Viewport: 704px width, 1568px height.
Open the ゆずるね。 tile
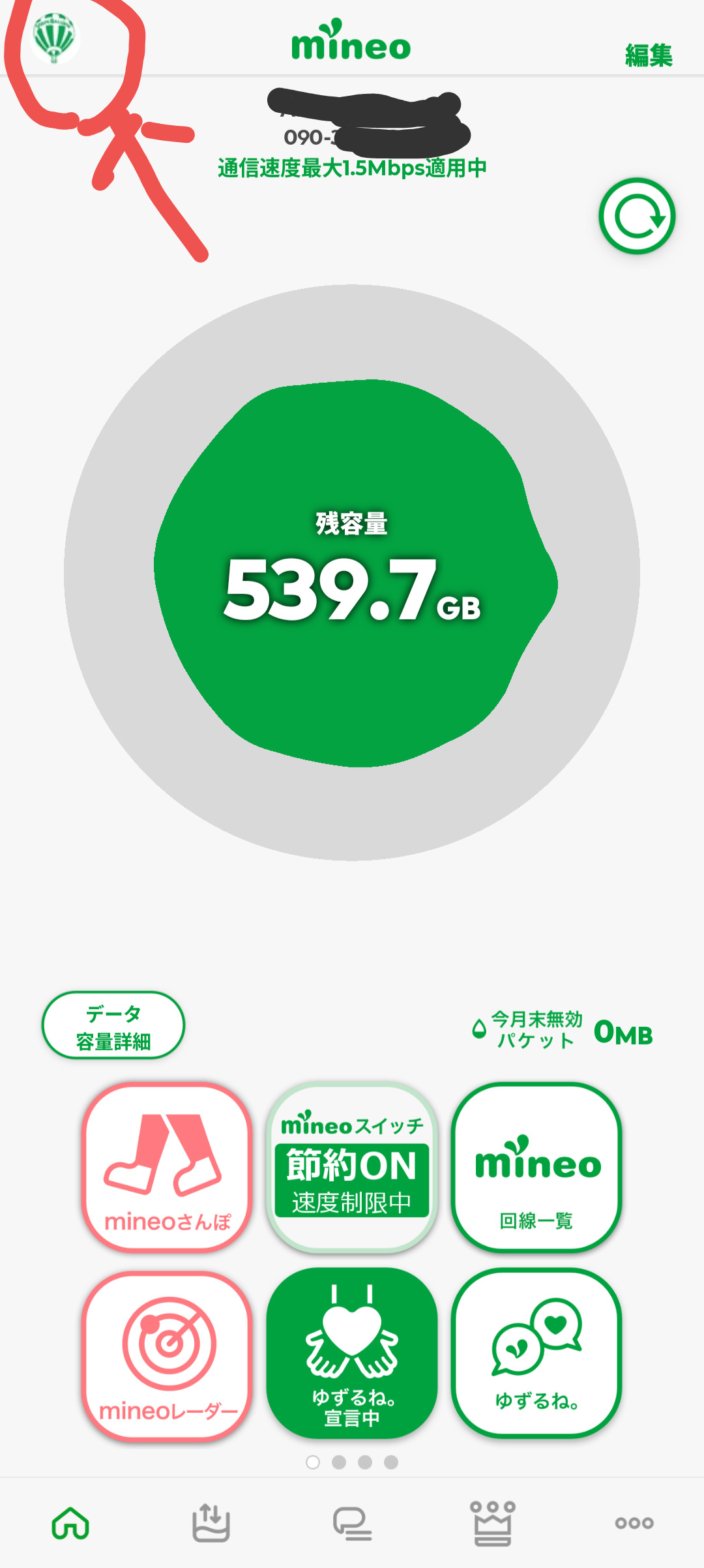point(536,1355)
